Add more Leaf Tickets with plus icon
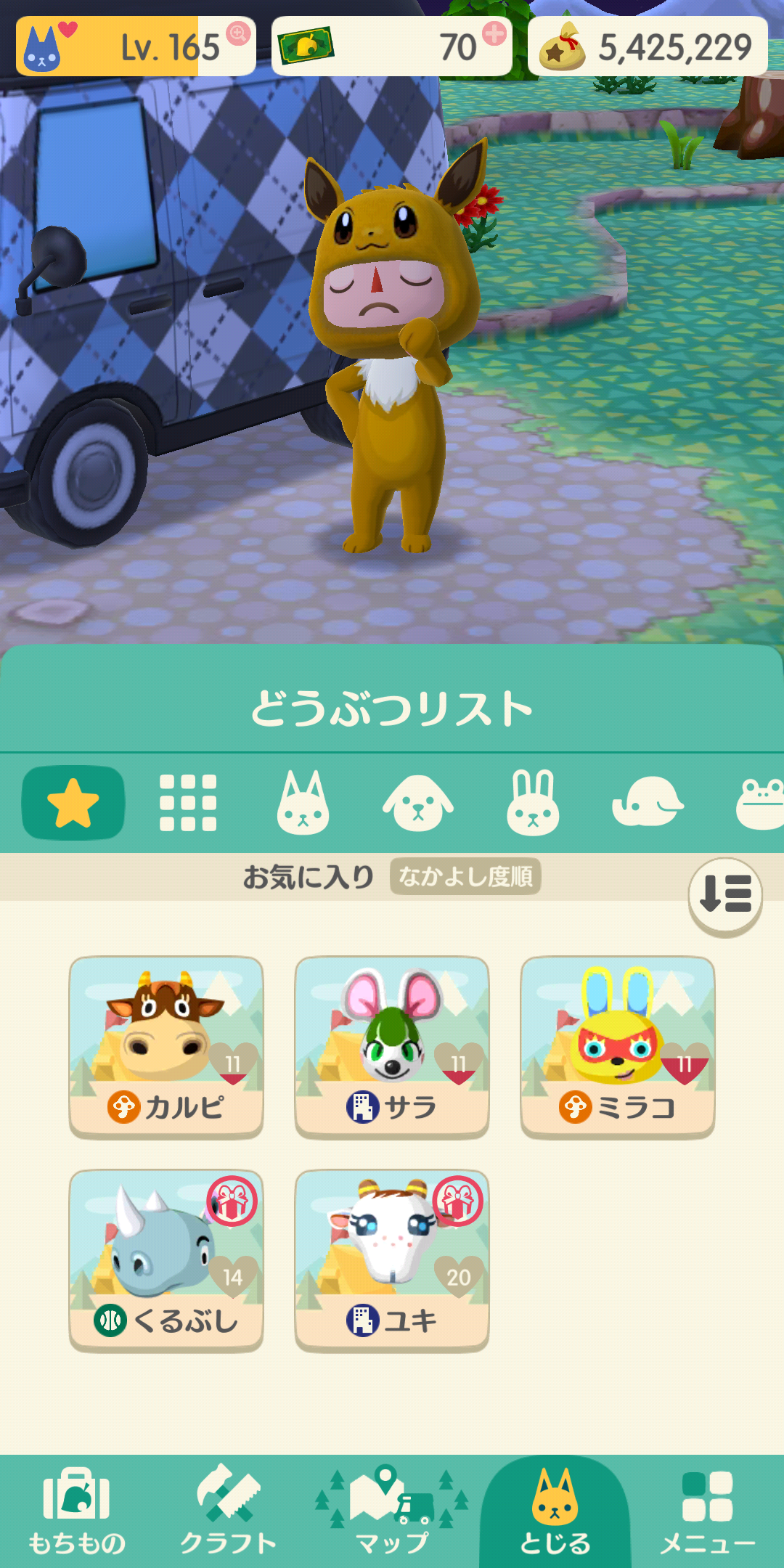 tap(494, 33)
